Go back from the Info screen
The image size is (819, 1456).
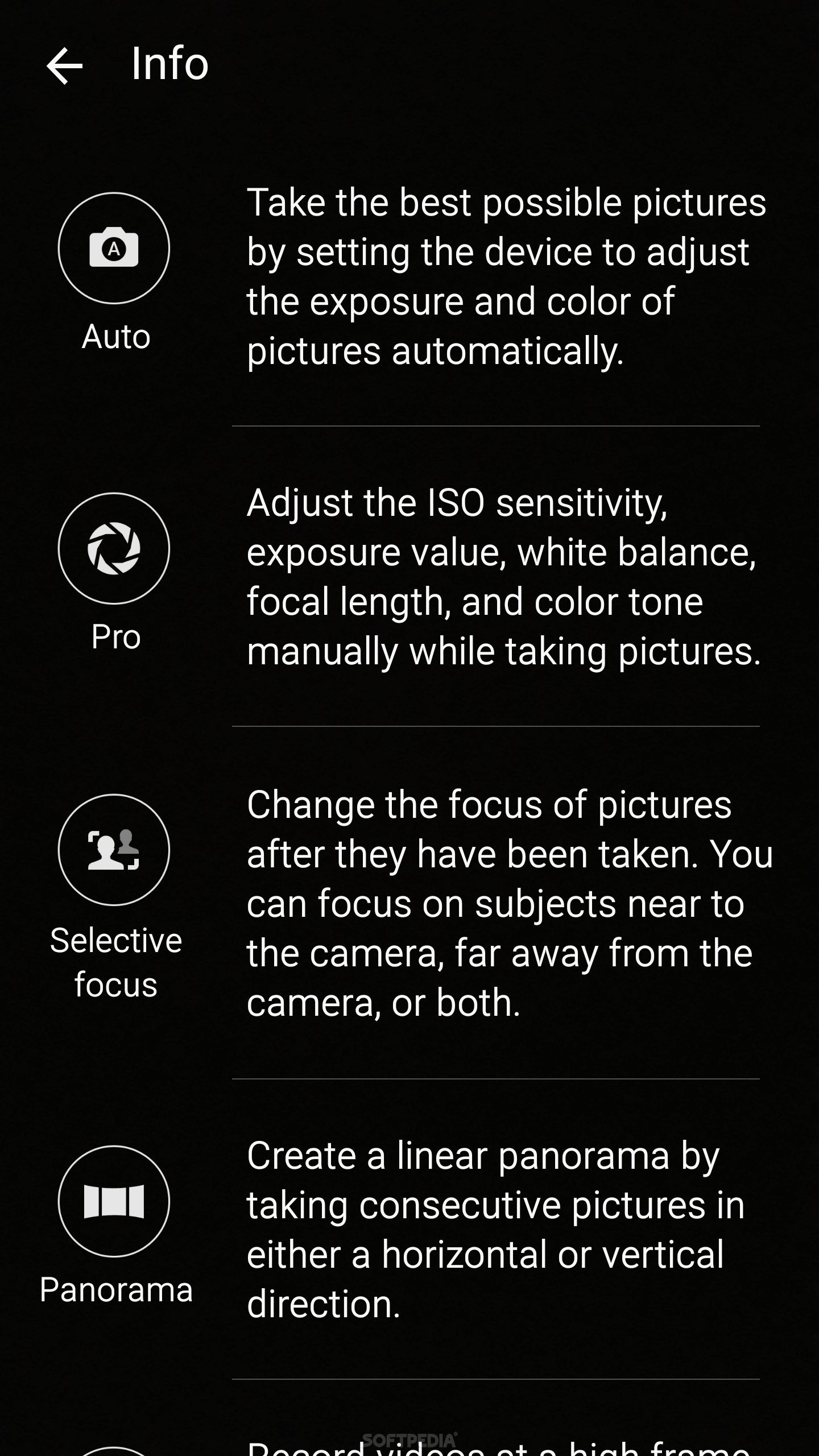pos(64,65)
